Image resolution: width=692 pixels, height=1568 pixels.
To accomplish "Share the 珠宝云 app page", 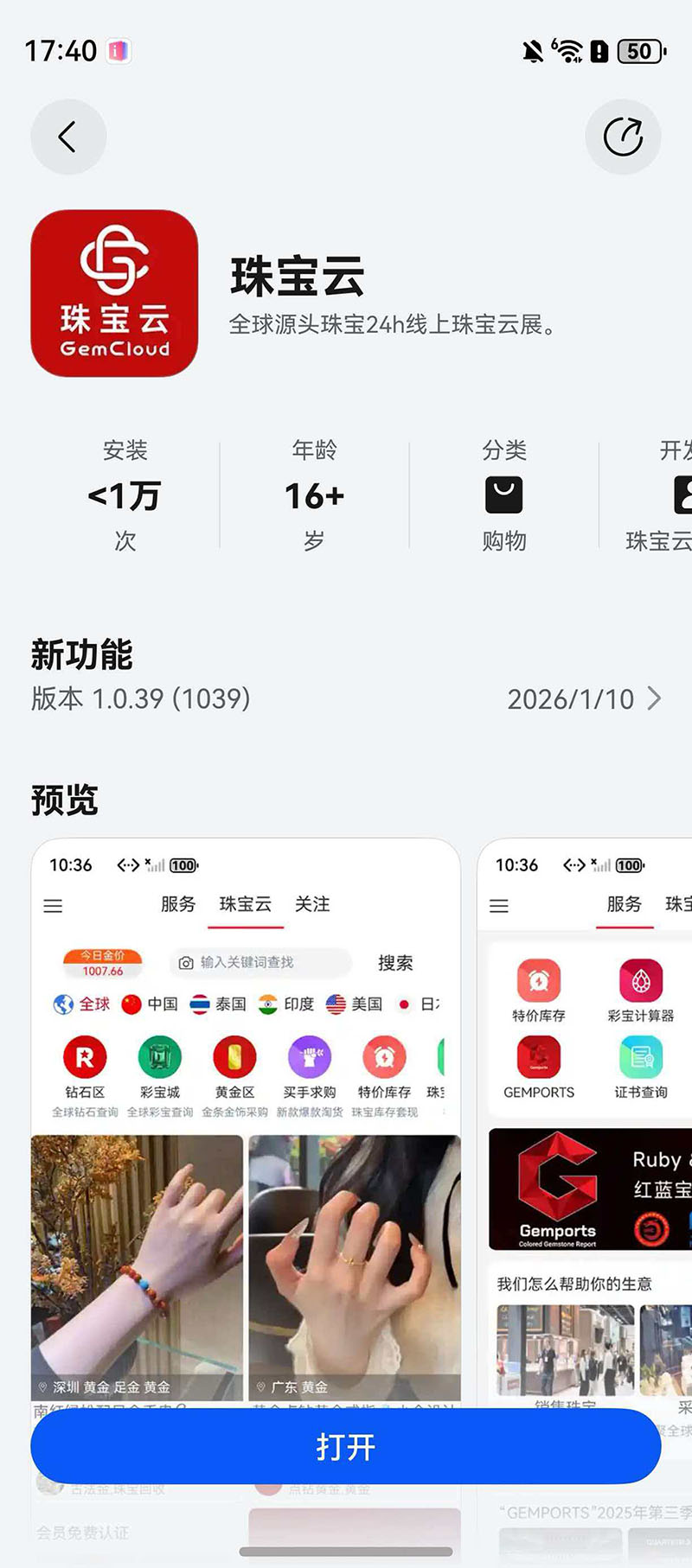I will tap(623, 137).
